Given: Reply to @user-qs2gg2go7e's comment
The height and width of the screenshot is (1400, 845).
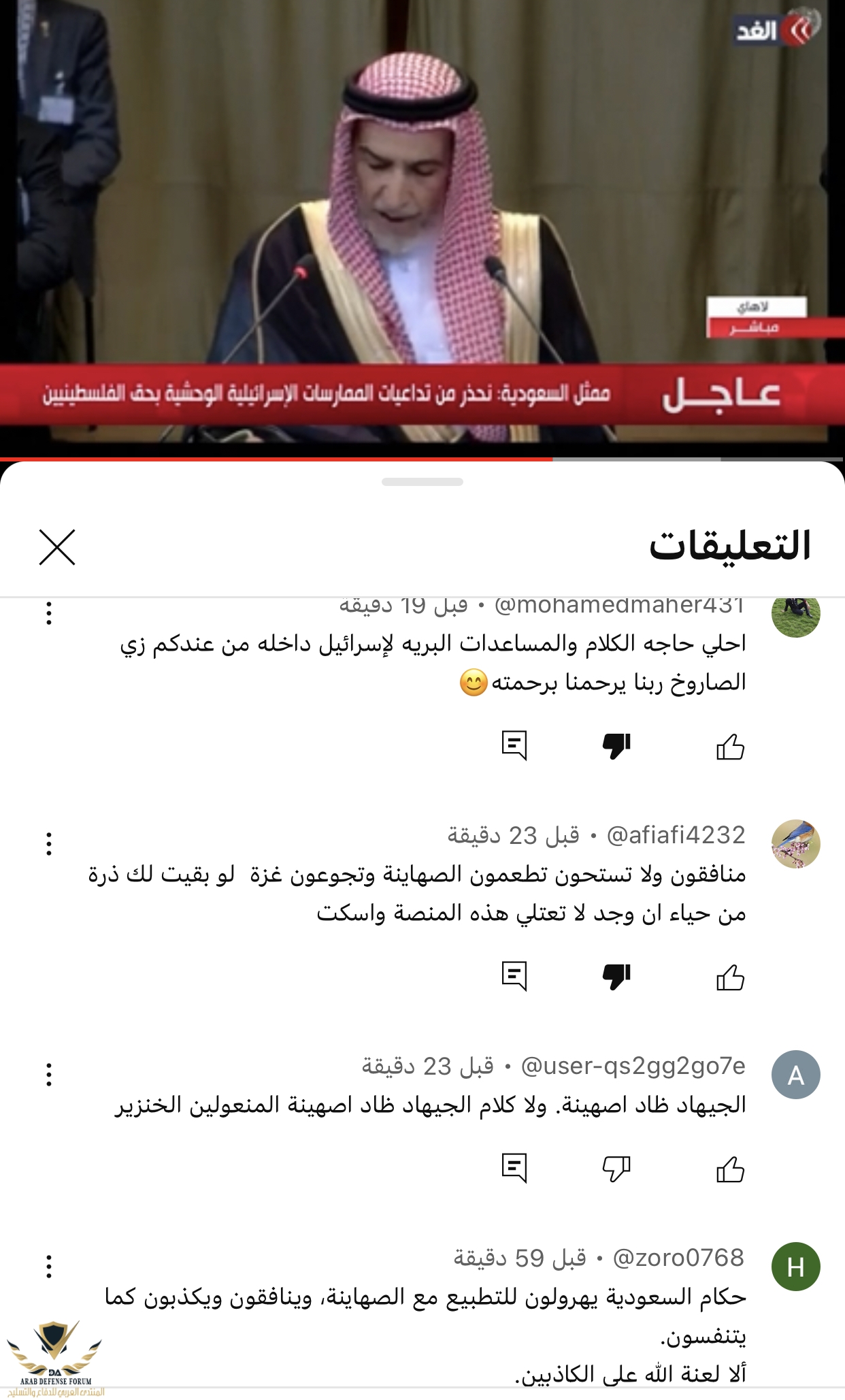Looking at the screenshot, I should (514, 1168).
